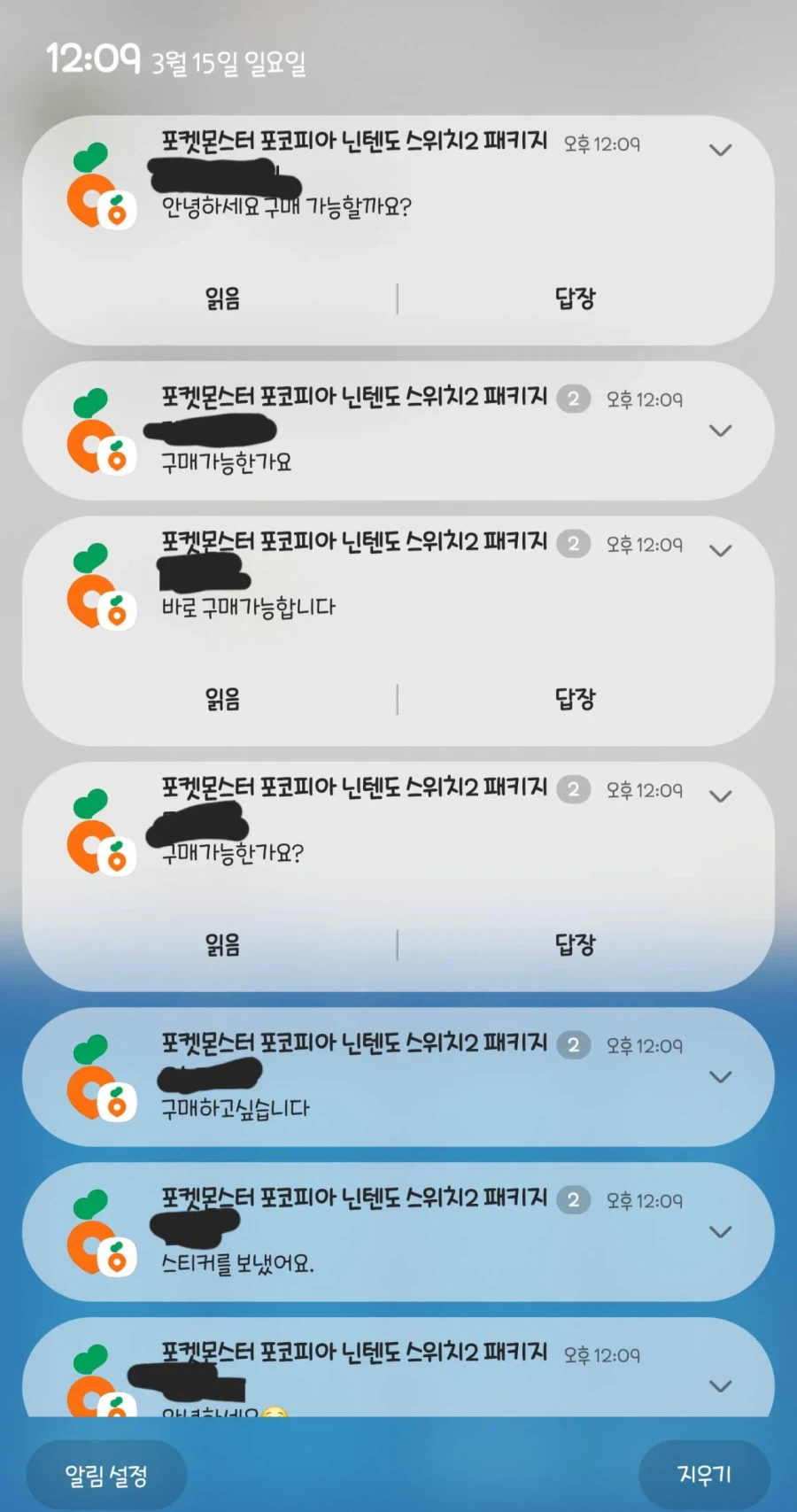Open 알림 설정 at bottom left
Screen dimensions: 797x1512
coord(106,1473)
